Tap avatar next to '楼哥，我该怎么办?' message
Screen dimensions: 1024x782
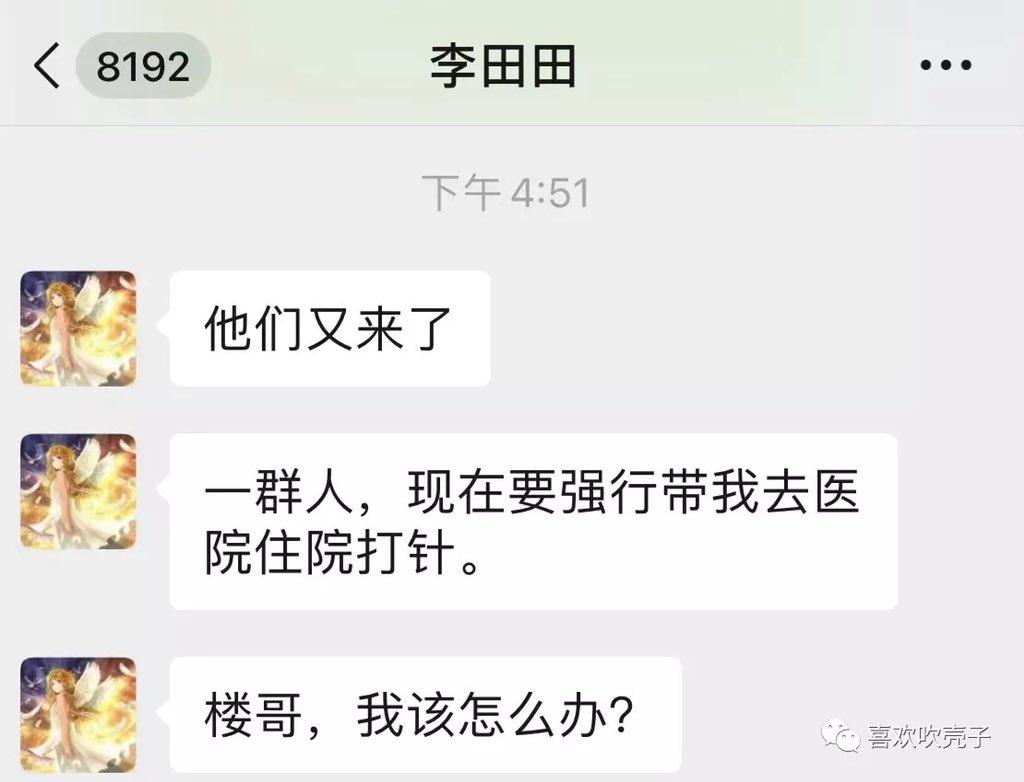pos(78,714)
